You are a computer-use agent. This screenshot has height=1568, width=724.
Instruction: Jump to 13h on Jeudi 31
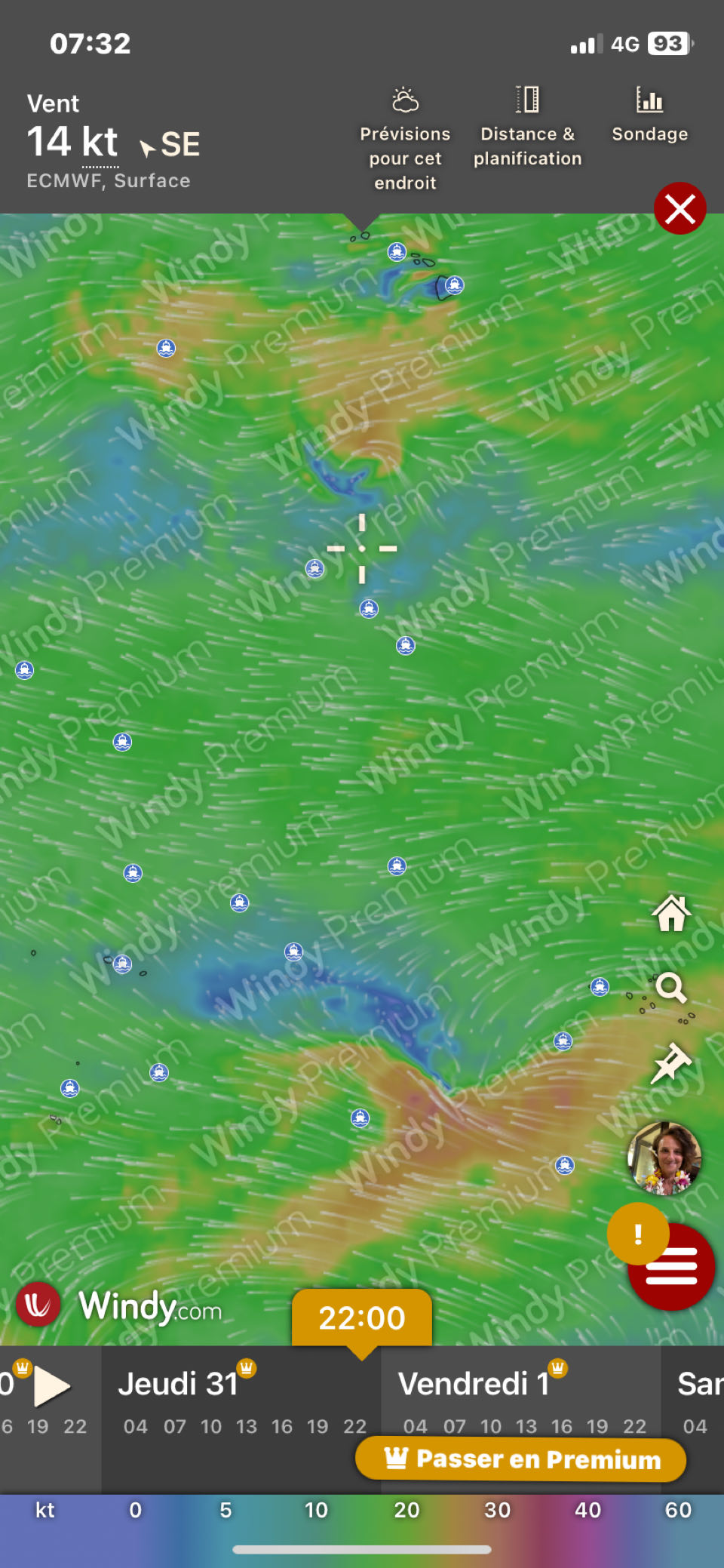(x=247, y=1427)
